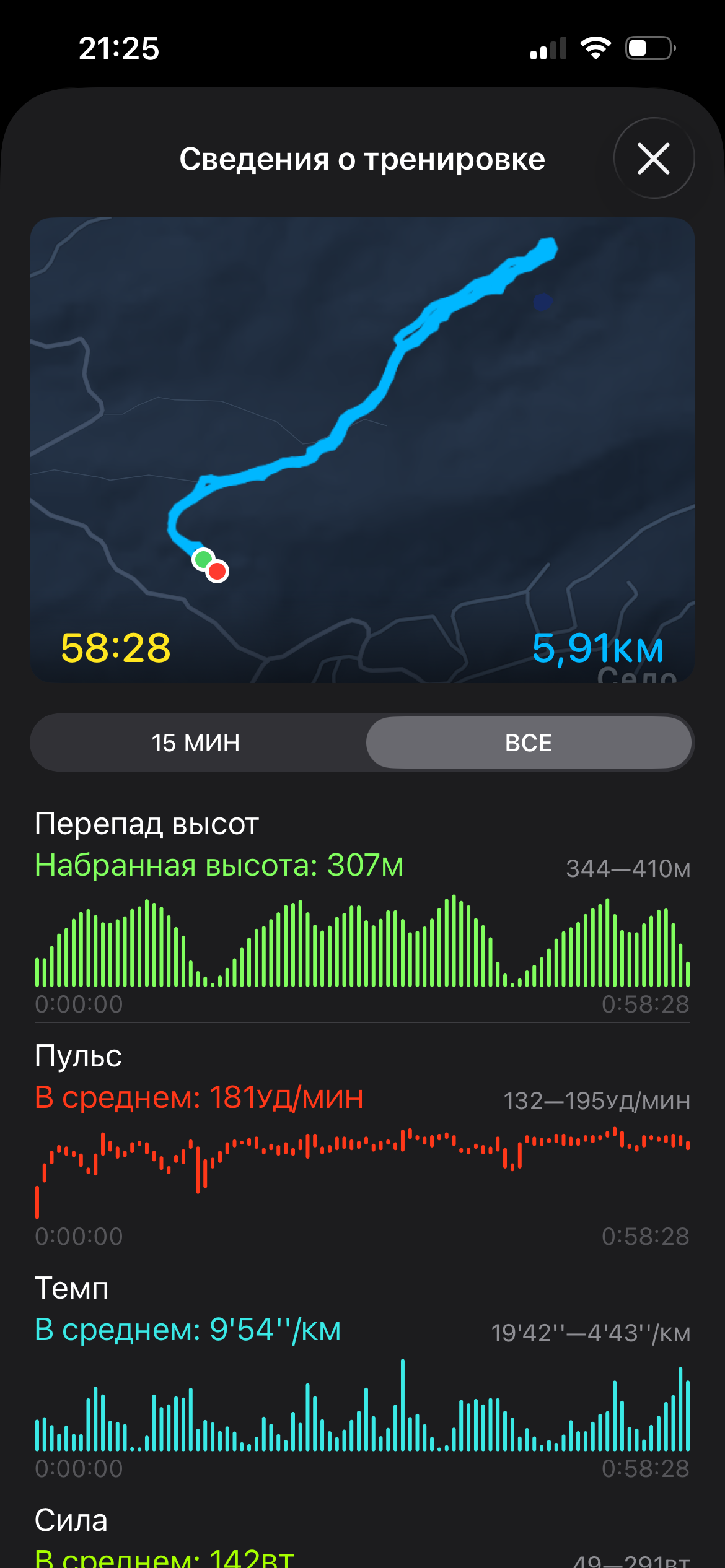Select the ВСЕ segment
The width and height of the screenshot is (725, 1568).
pos(529,743)
